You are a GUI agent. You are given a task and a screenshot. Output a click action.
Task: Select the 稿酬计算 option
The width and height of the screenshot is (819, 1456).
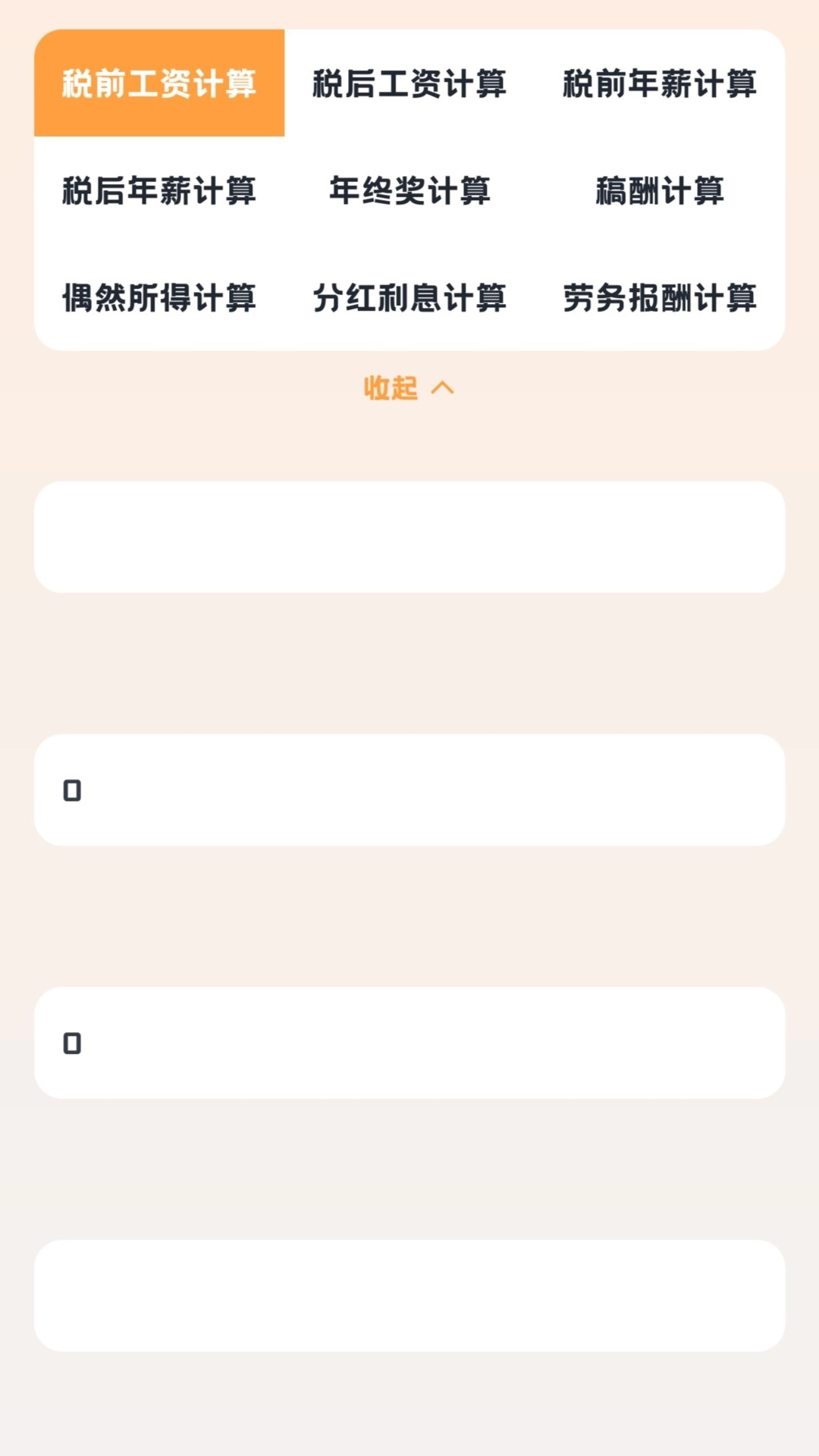tap(658, 192)
